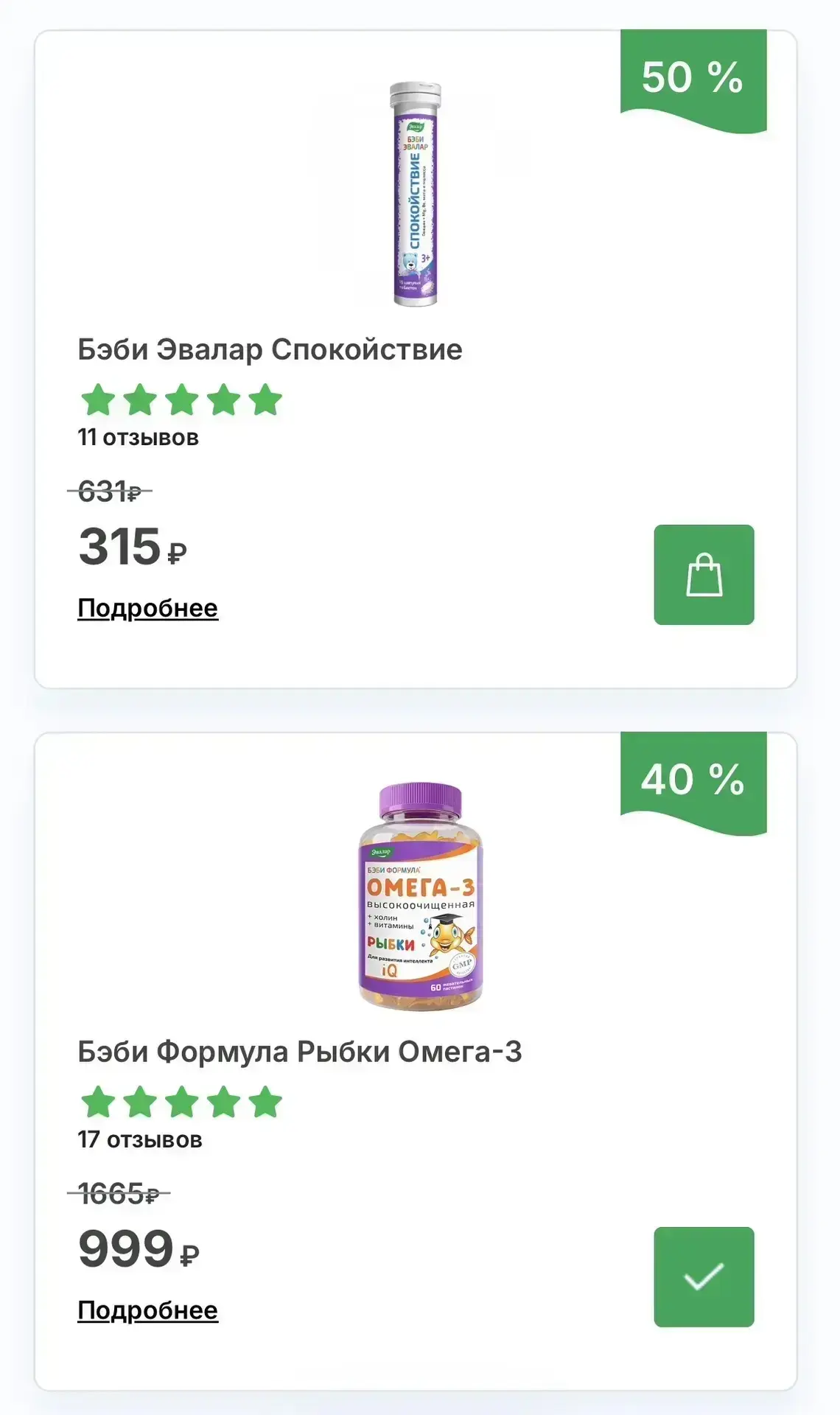
Task: Add Бэби Эвалар Спокойствие to the cart
Action: point(704,575)
